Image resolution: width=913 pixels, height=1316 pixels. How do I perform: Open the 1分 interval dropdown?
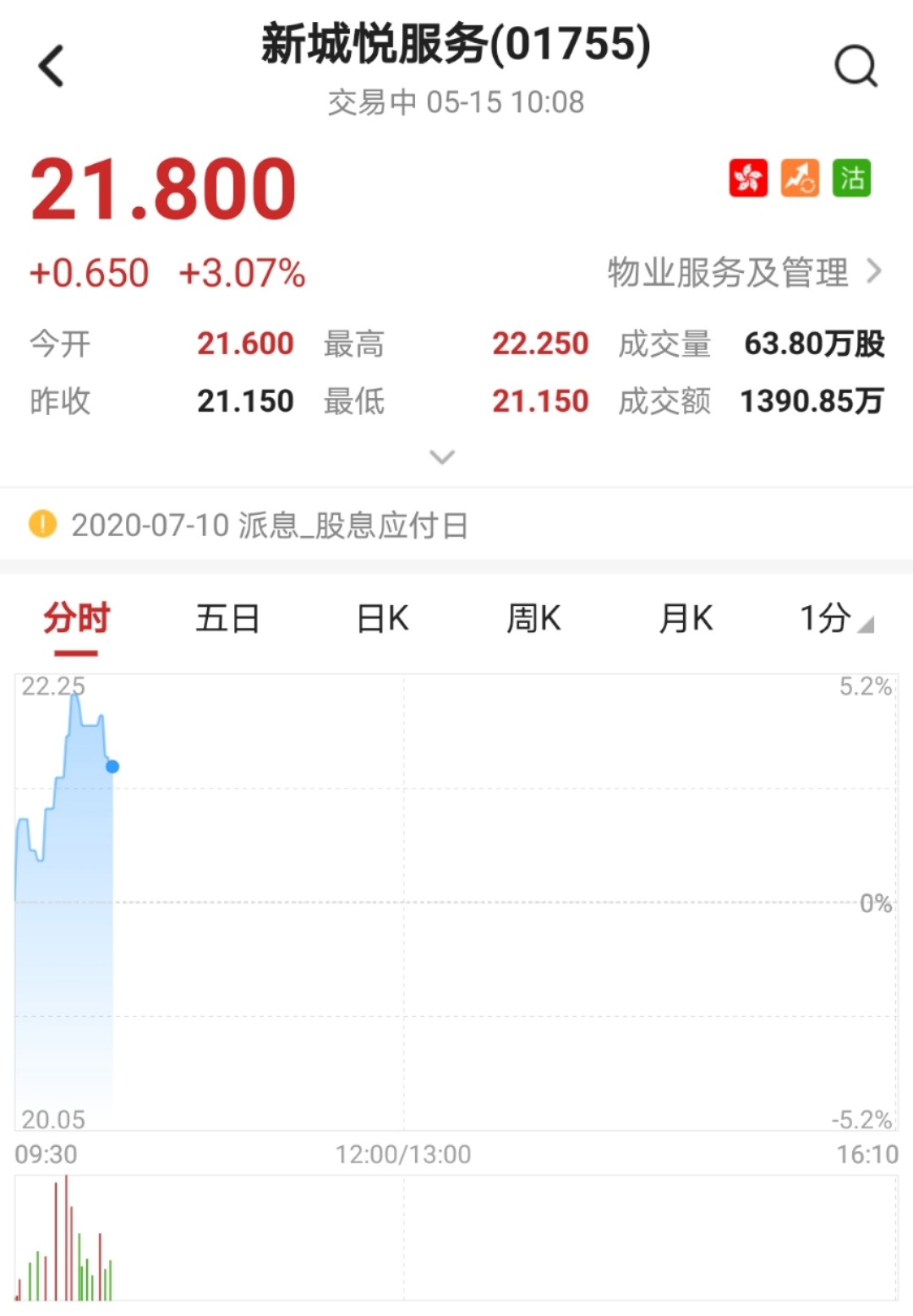835,619
